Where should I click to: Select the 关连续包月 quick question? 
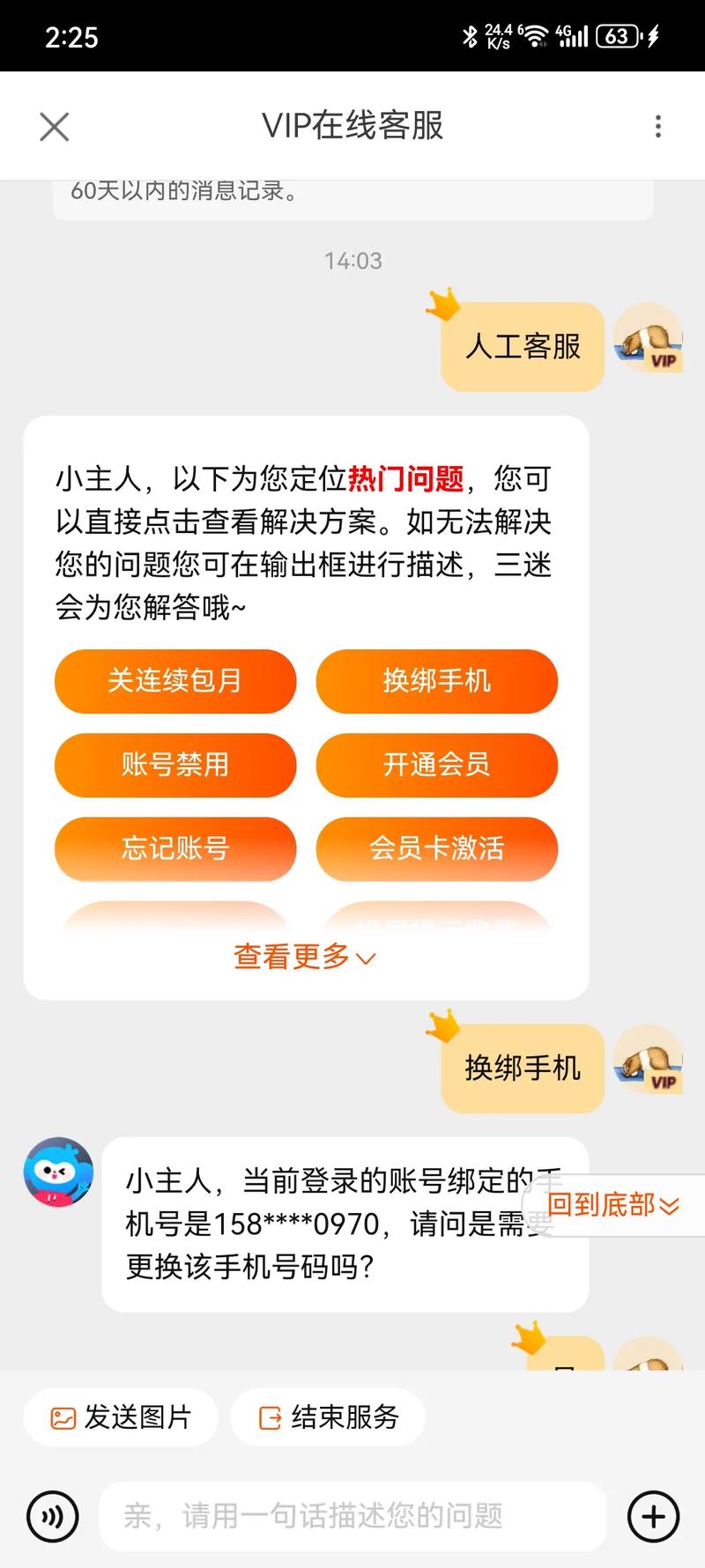coord(175,681)
